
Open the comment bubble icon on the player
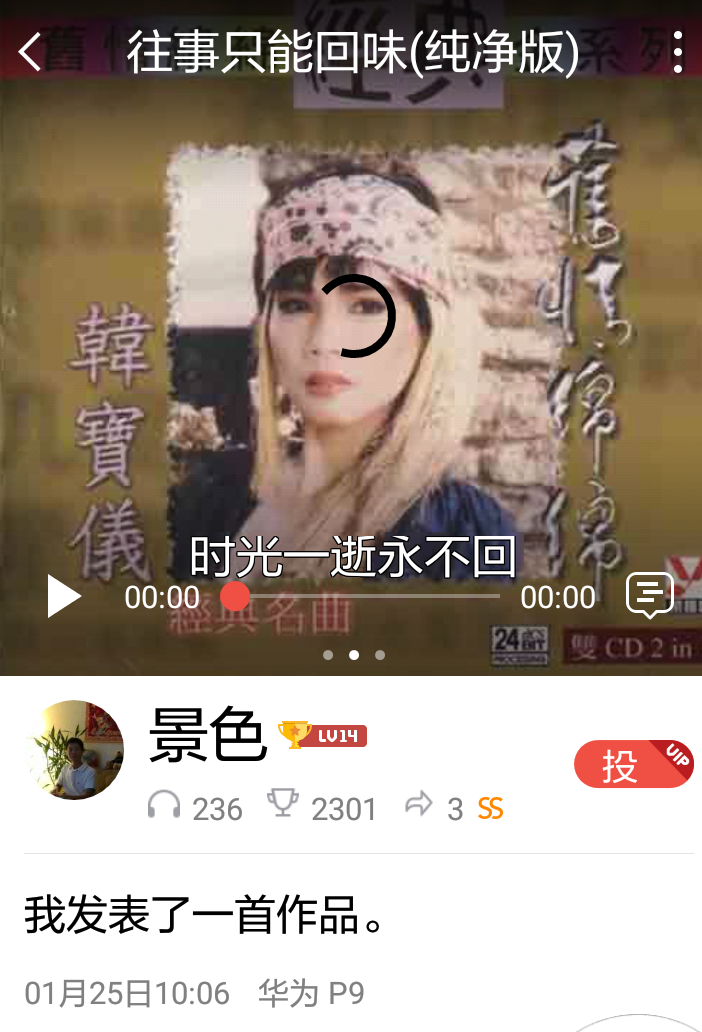(649, 595)
